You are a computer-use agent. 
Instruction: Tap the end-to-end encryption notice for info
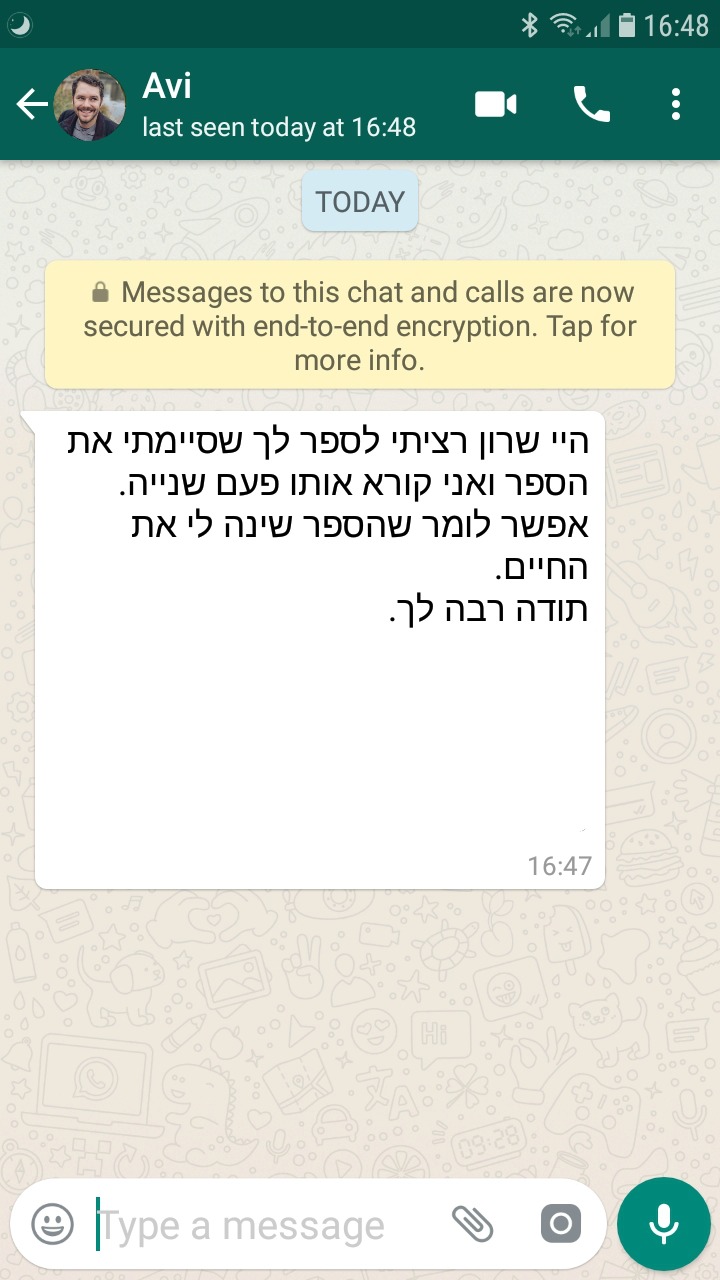(x=360, y=325)
